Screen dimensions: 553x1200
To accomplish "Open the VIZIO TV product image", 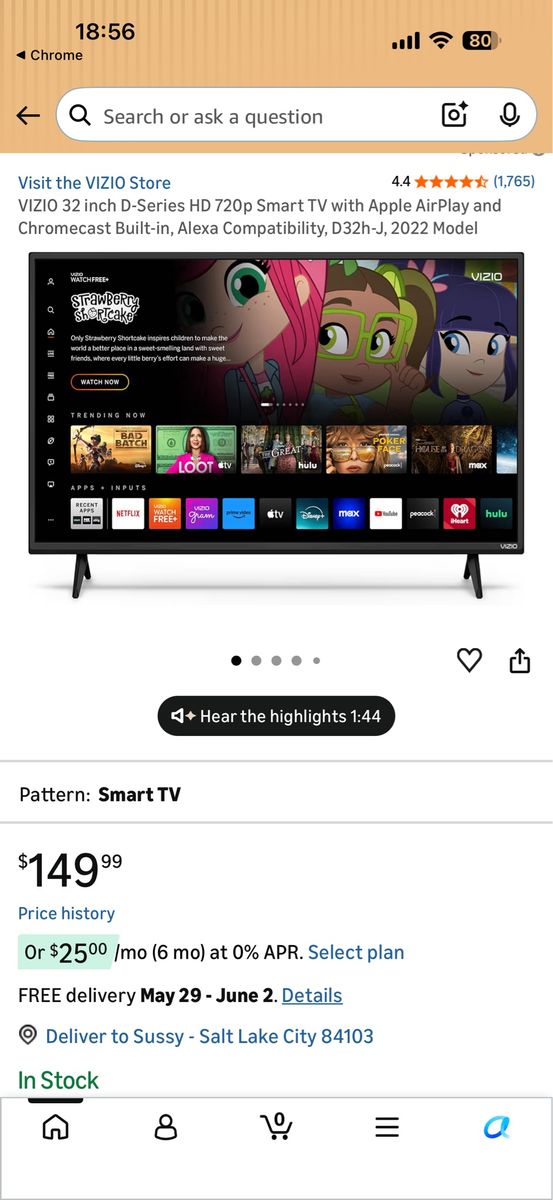I will click(x=276, y=425).
